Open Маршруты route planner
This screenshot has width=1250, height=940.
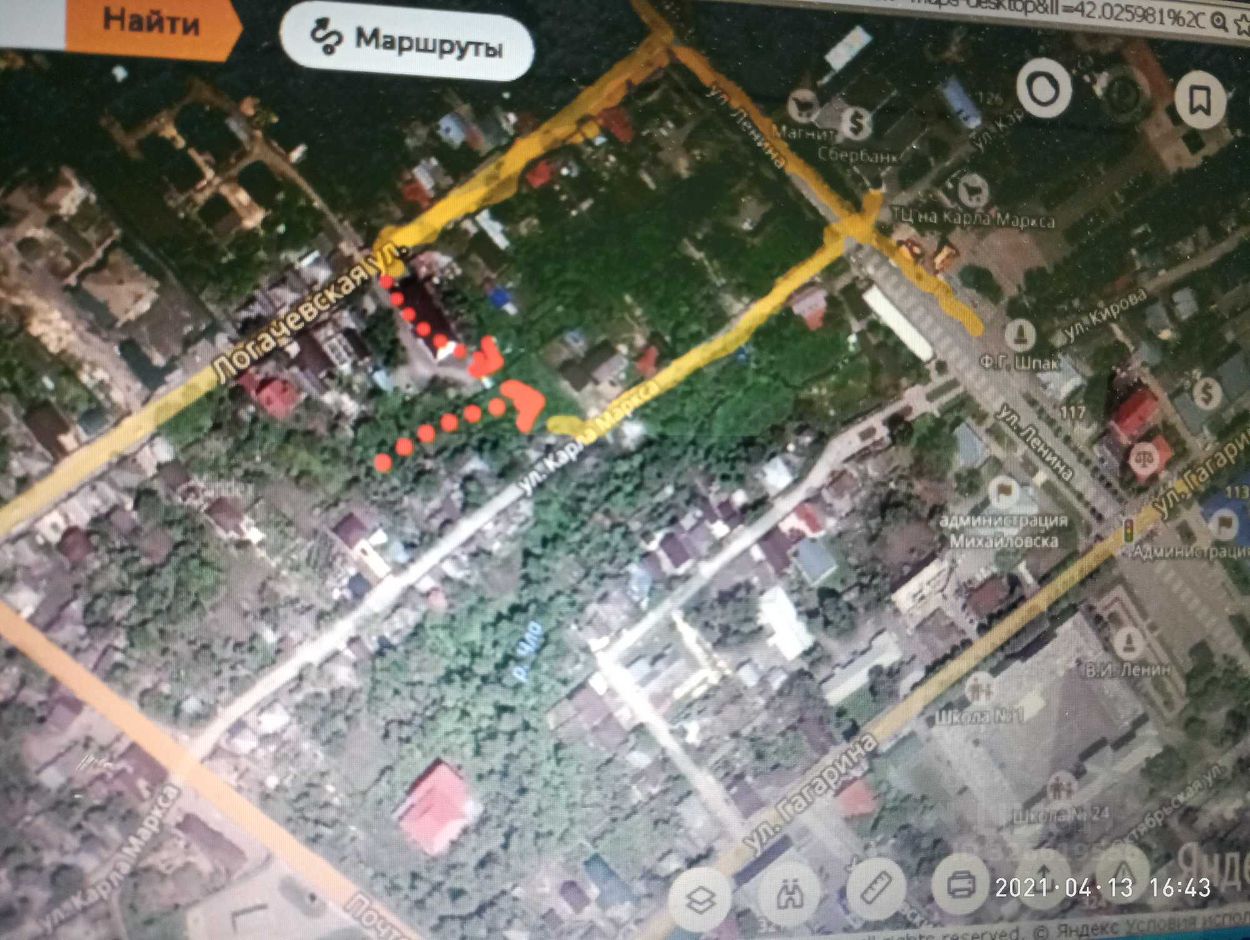(x=407, y=41)
